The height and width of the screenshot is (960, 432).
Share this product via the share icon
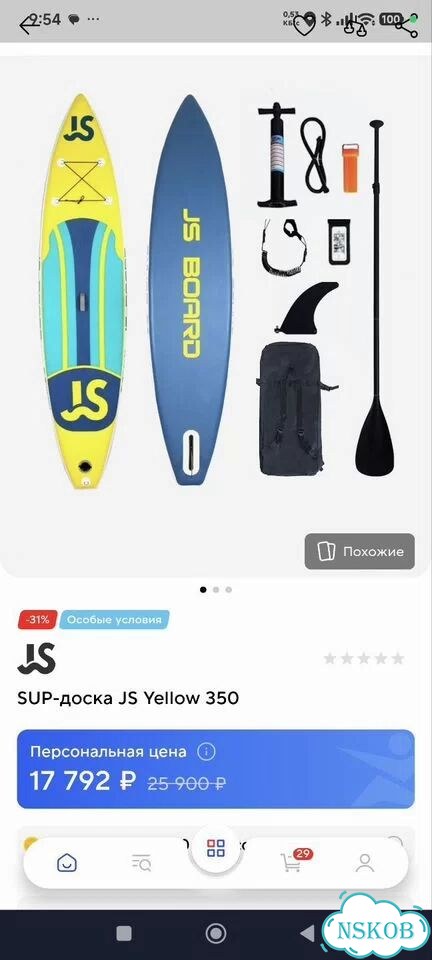coord(407,25)
